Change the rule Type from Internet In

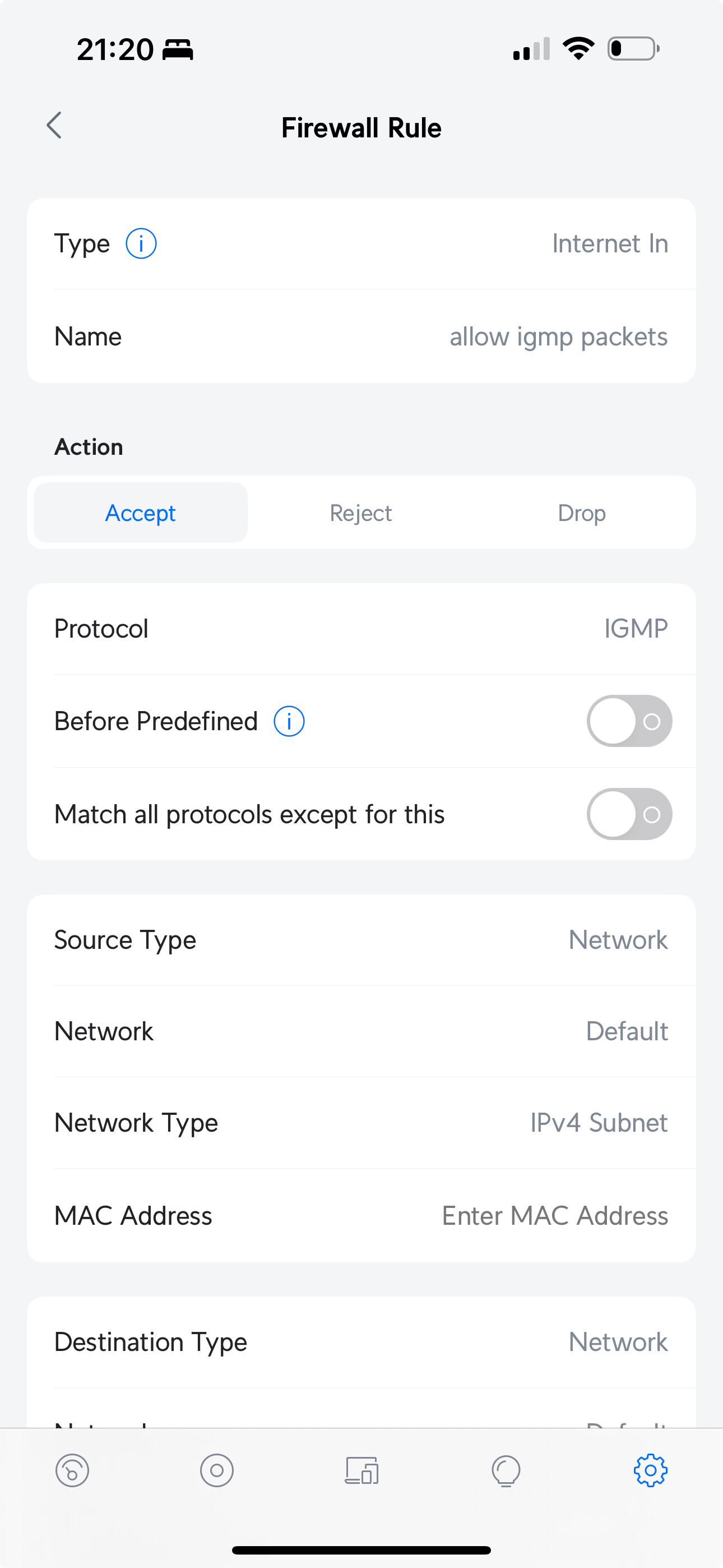[x=361, y=243]
